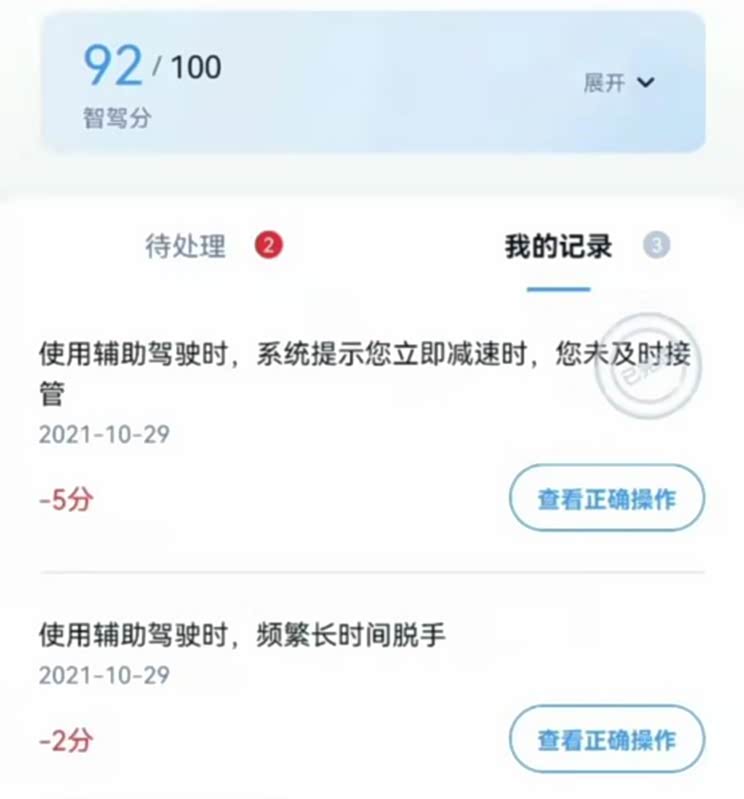This screenshot has width=744, height=799.
Task: Expand the score details with 展开
Action: click(605, 84)
